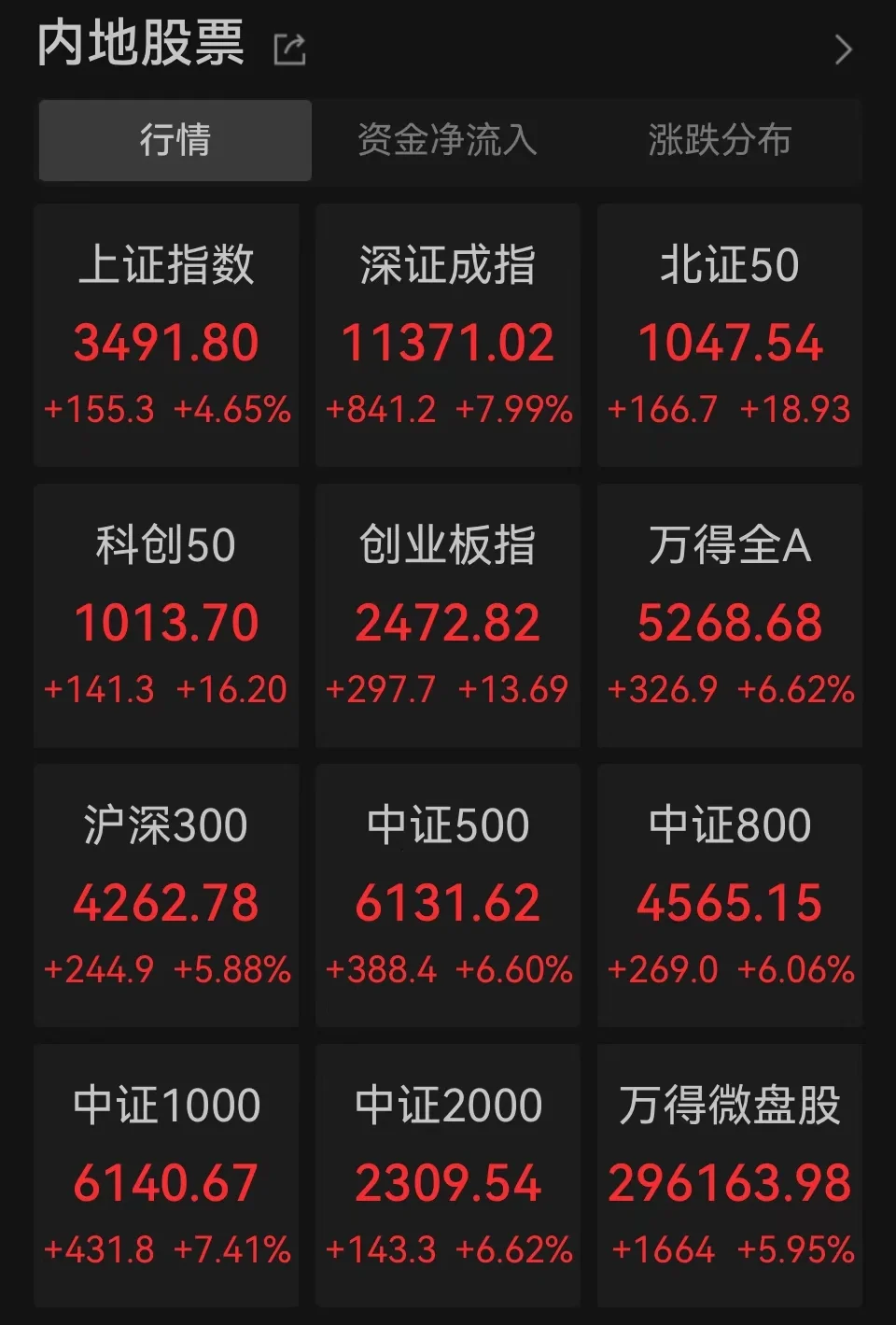
Task: Switch to the 资金净流入 tab
Action: pyautogui.click(x=447, y=141)
